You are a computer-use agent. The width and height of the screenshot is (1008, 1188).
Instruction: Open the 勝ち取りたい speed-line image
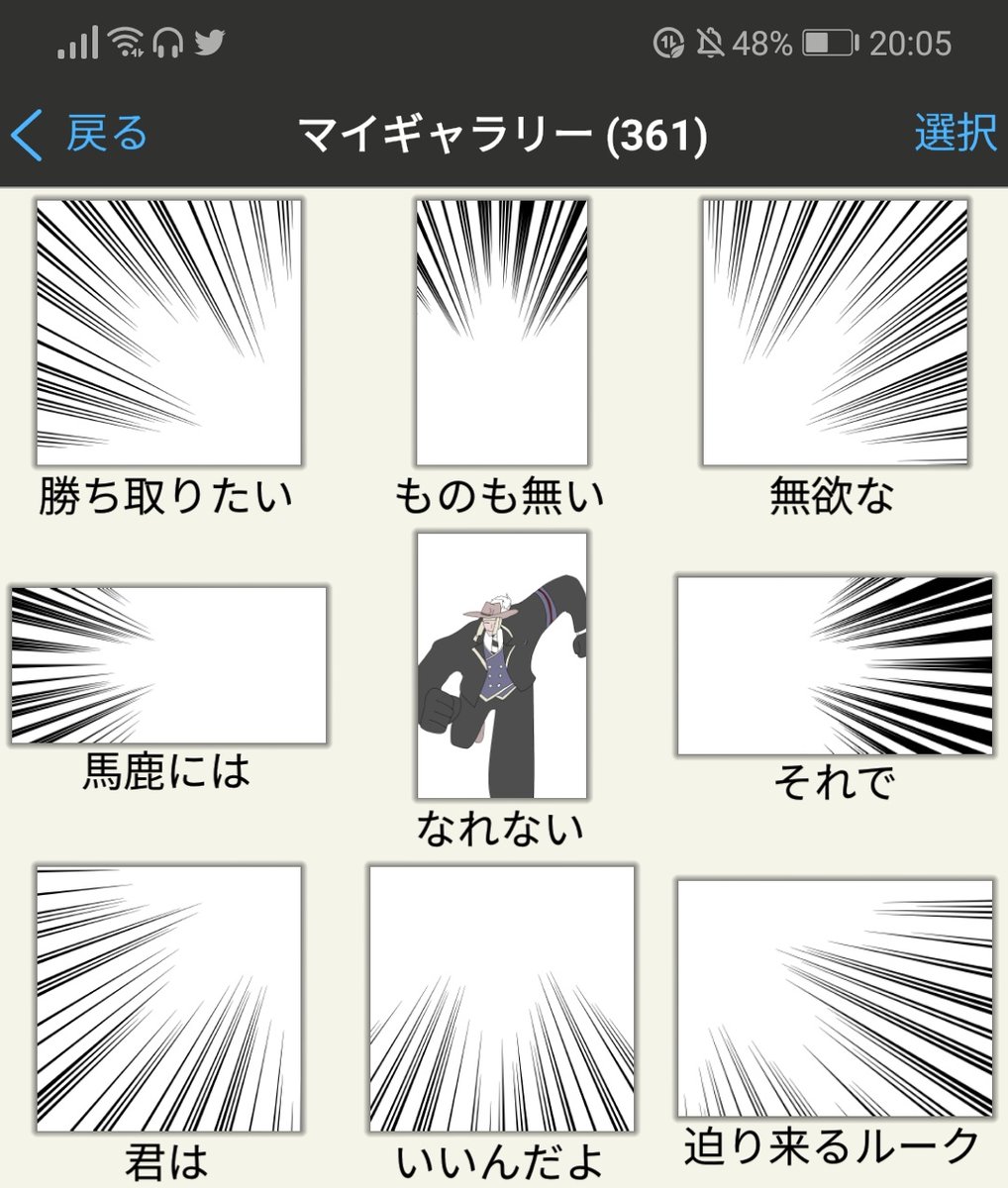pyautogui.click(x=166, y=332)
